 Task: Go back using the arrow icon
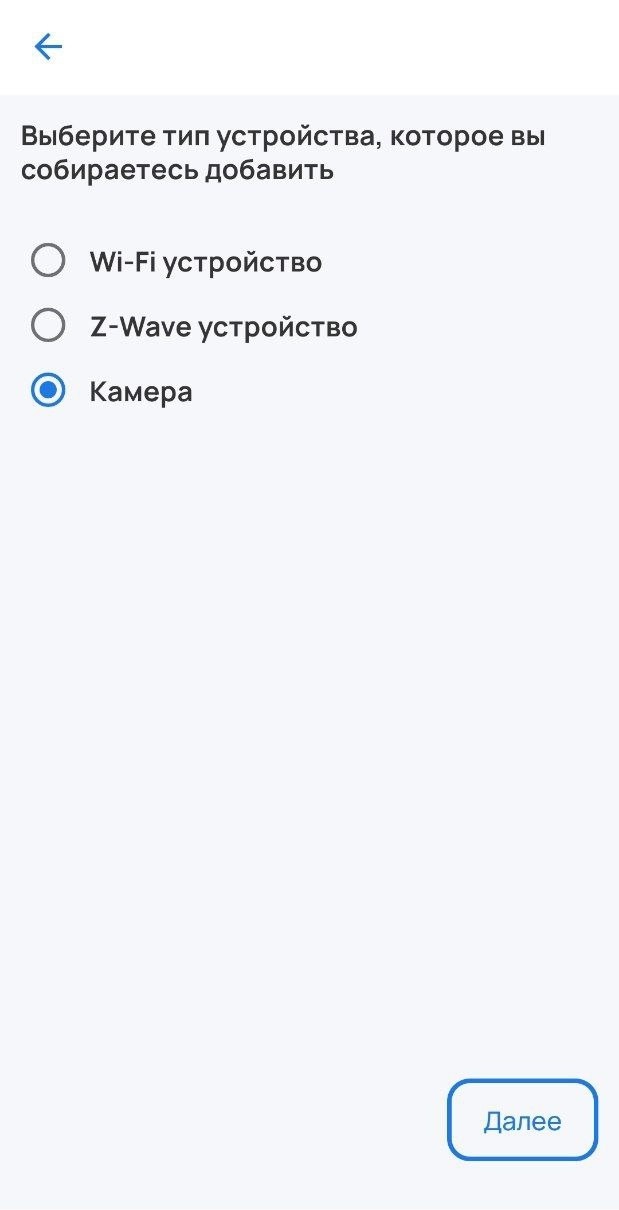tap(48, 47)
